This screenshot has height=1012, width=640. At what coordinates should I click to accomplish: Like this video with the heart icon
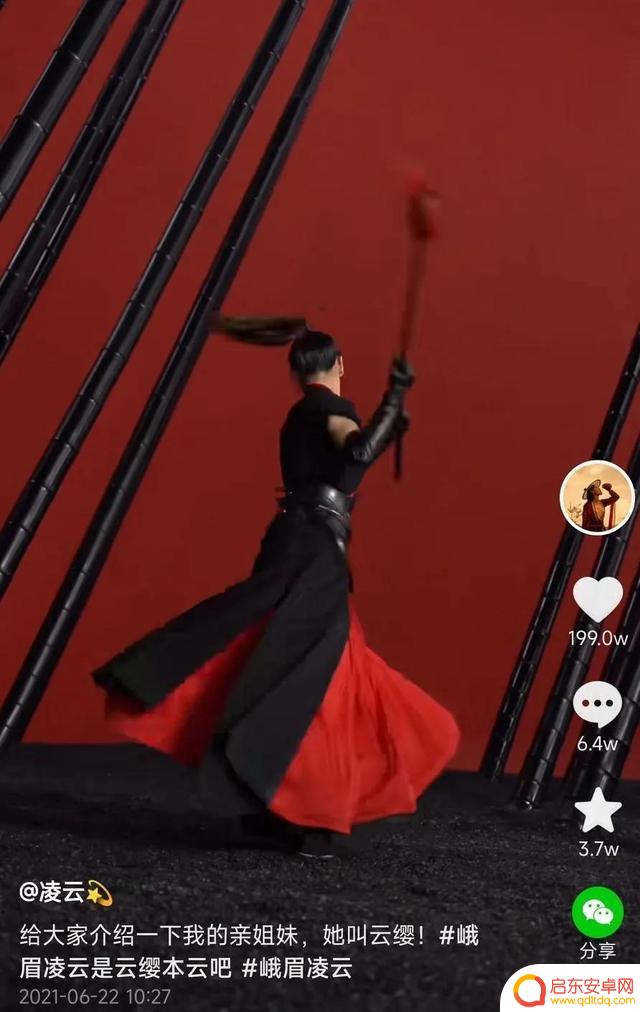point(597,599)
